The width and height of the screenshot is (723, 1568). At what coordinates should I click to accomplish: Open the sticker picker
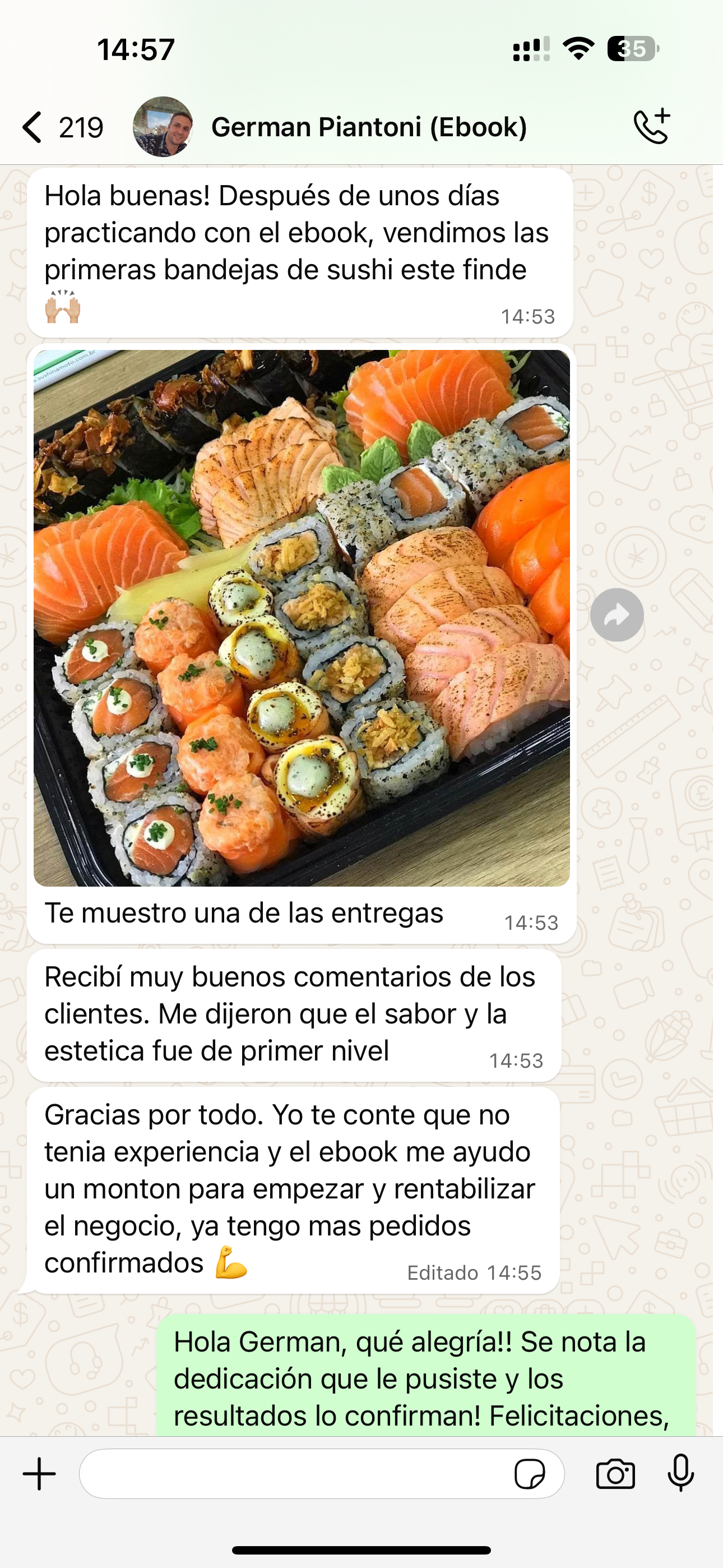(530, 1474)
